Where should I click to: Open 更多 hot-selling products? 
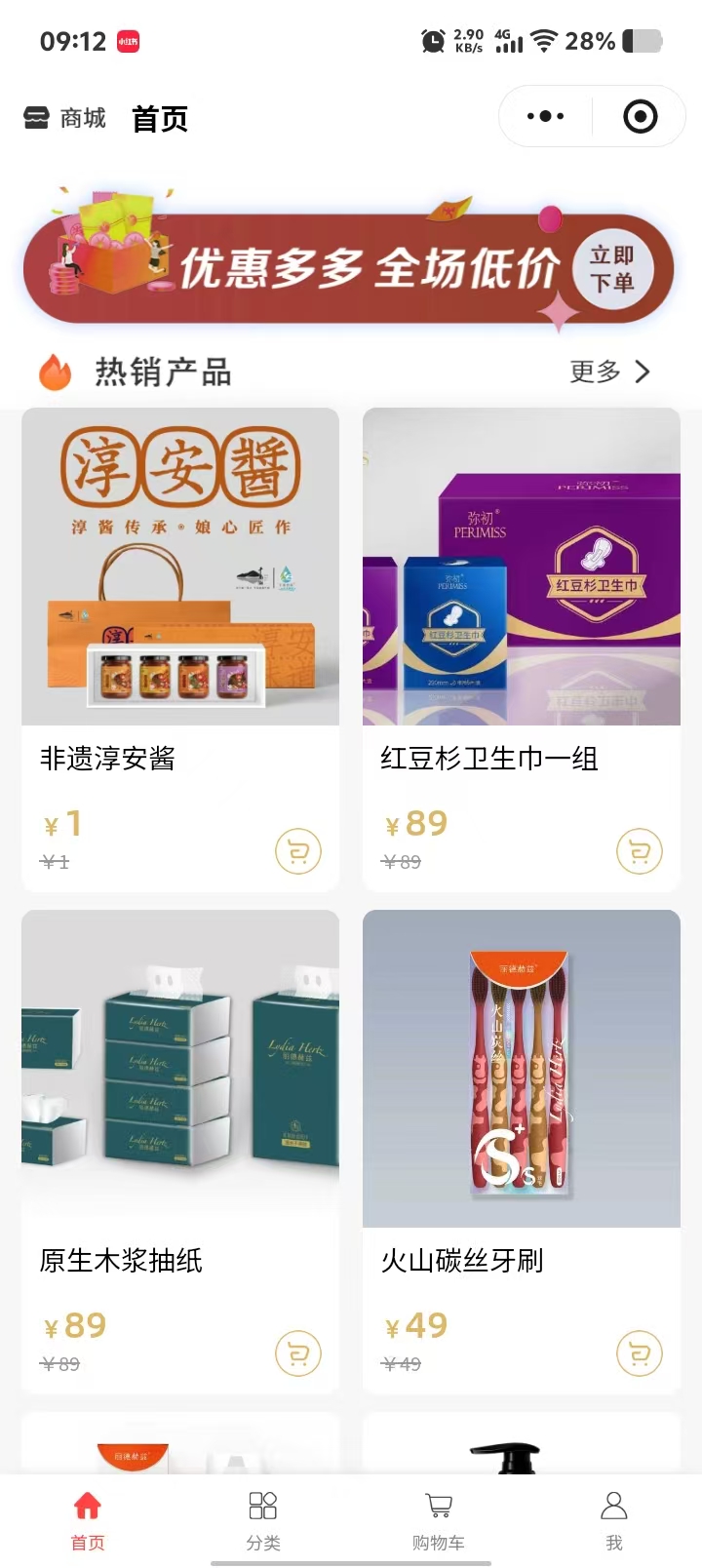[x=609, y=372]
